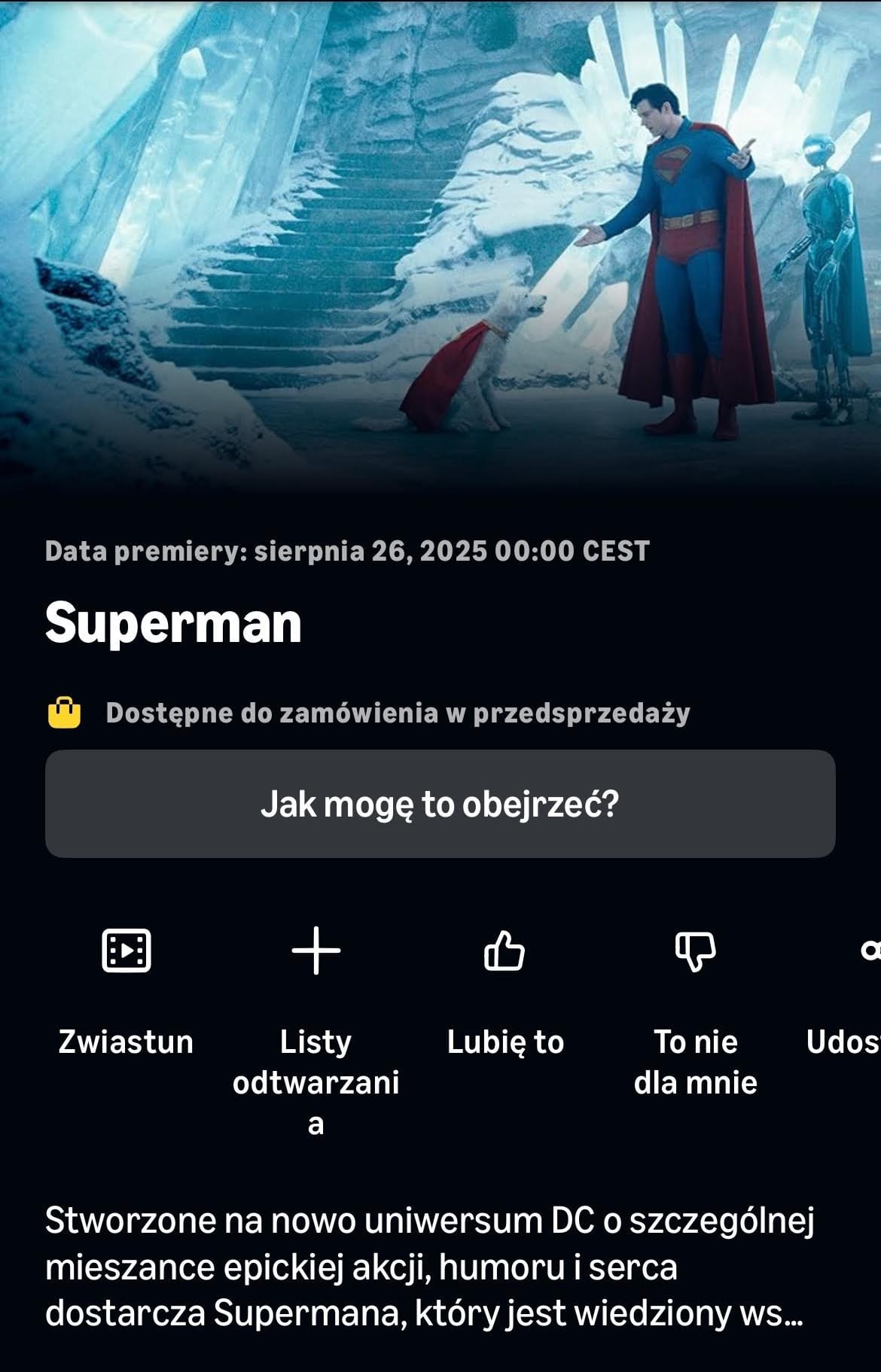
Task: Share Superman via Udostępnij icon
Action: [x=870, y=951]
